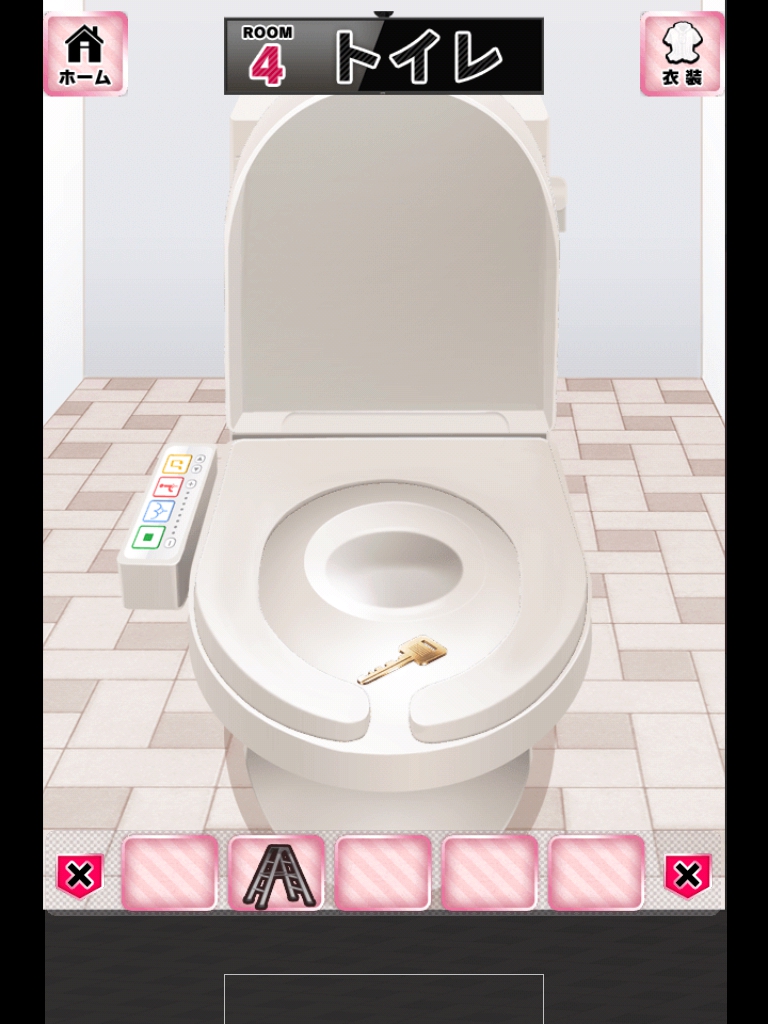The image size is (768, 1024).
Task: Go to the Home (ホーム) screen
Action: [x=85, y=54]
